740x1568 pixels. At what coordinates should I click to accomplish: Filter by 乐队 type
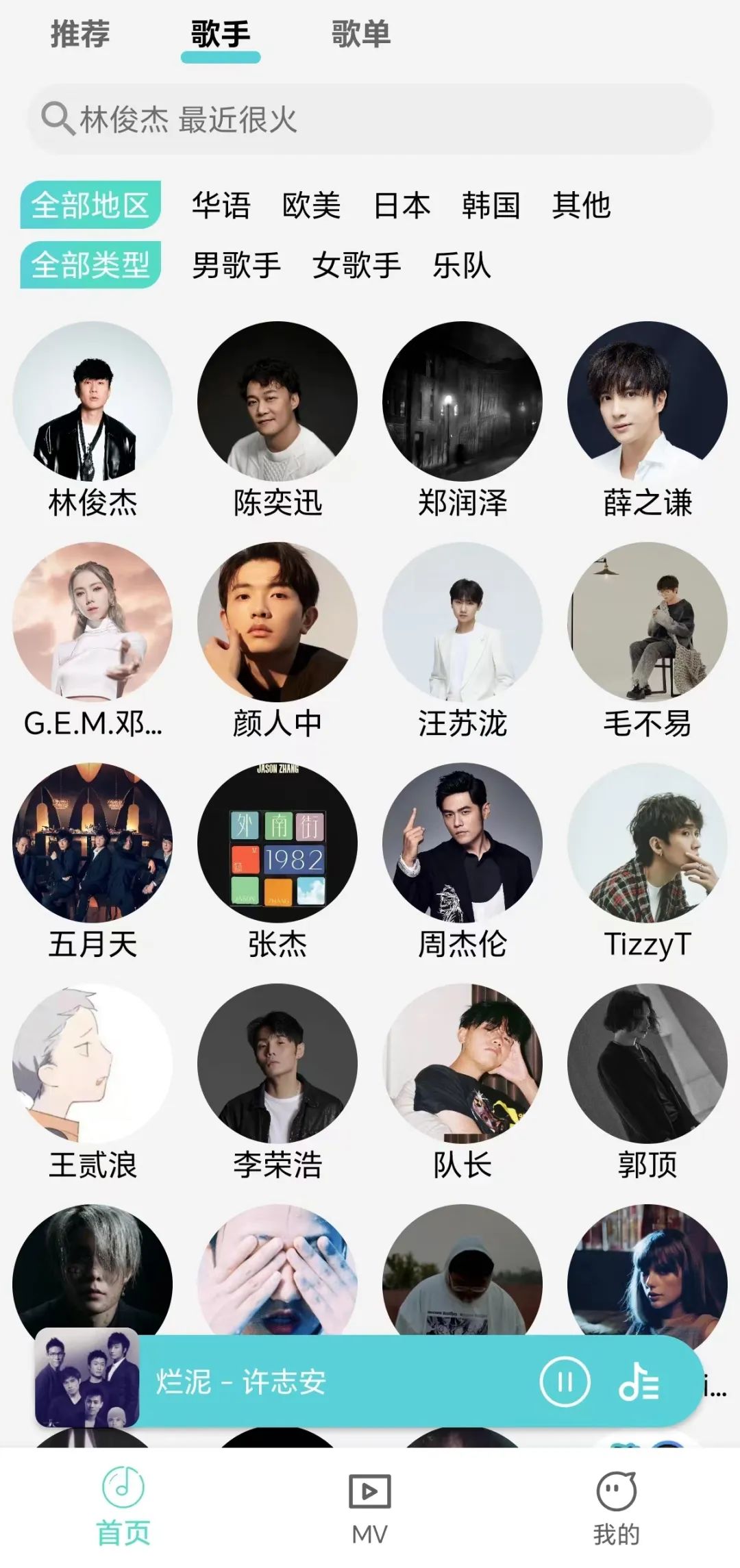tap(462, 265)
